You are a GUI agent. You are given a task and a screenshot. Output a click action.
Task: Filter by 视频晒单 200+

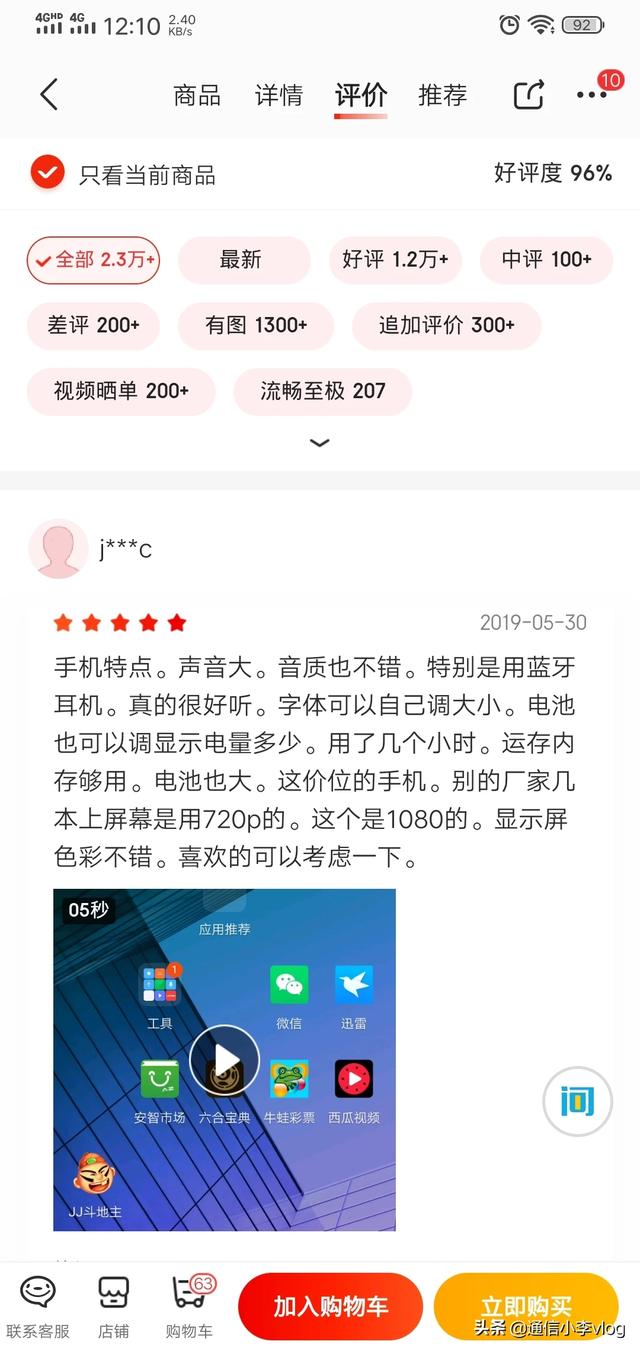121,391
